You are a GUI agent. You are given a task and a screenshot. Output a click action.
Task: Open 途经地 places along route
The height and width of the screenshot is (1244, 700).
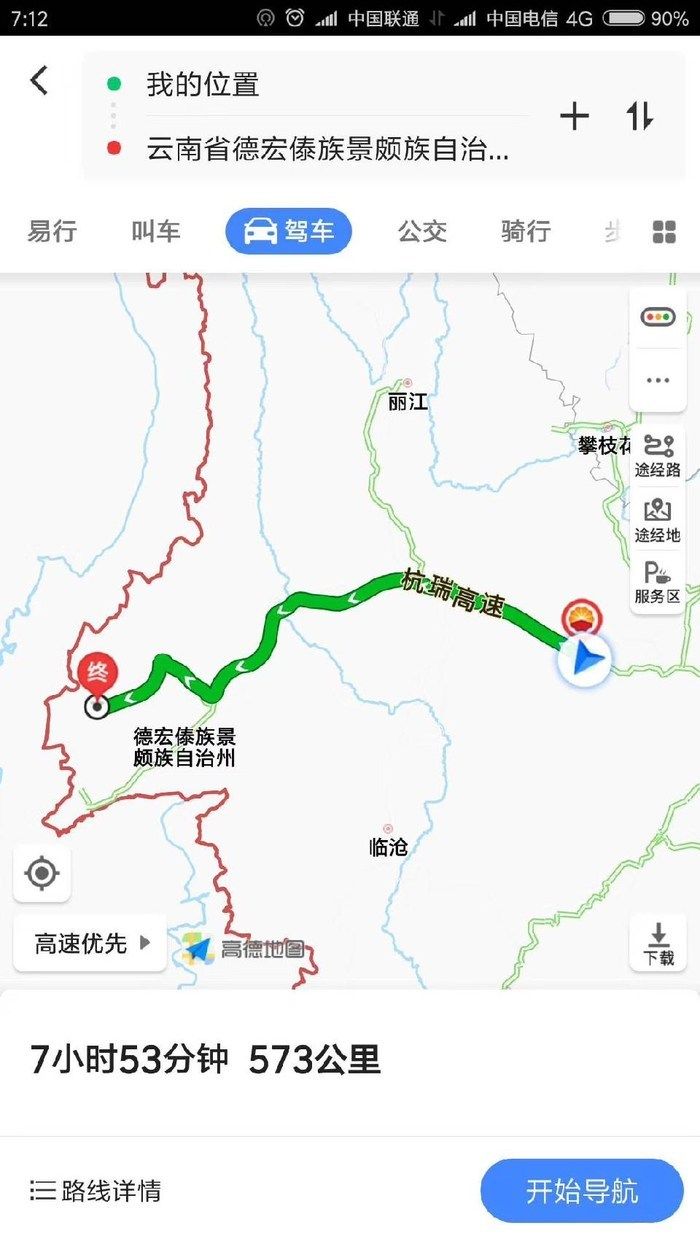[658, 521]
